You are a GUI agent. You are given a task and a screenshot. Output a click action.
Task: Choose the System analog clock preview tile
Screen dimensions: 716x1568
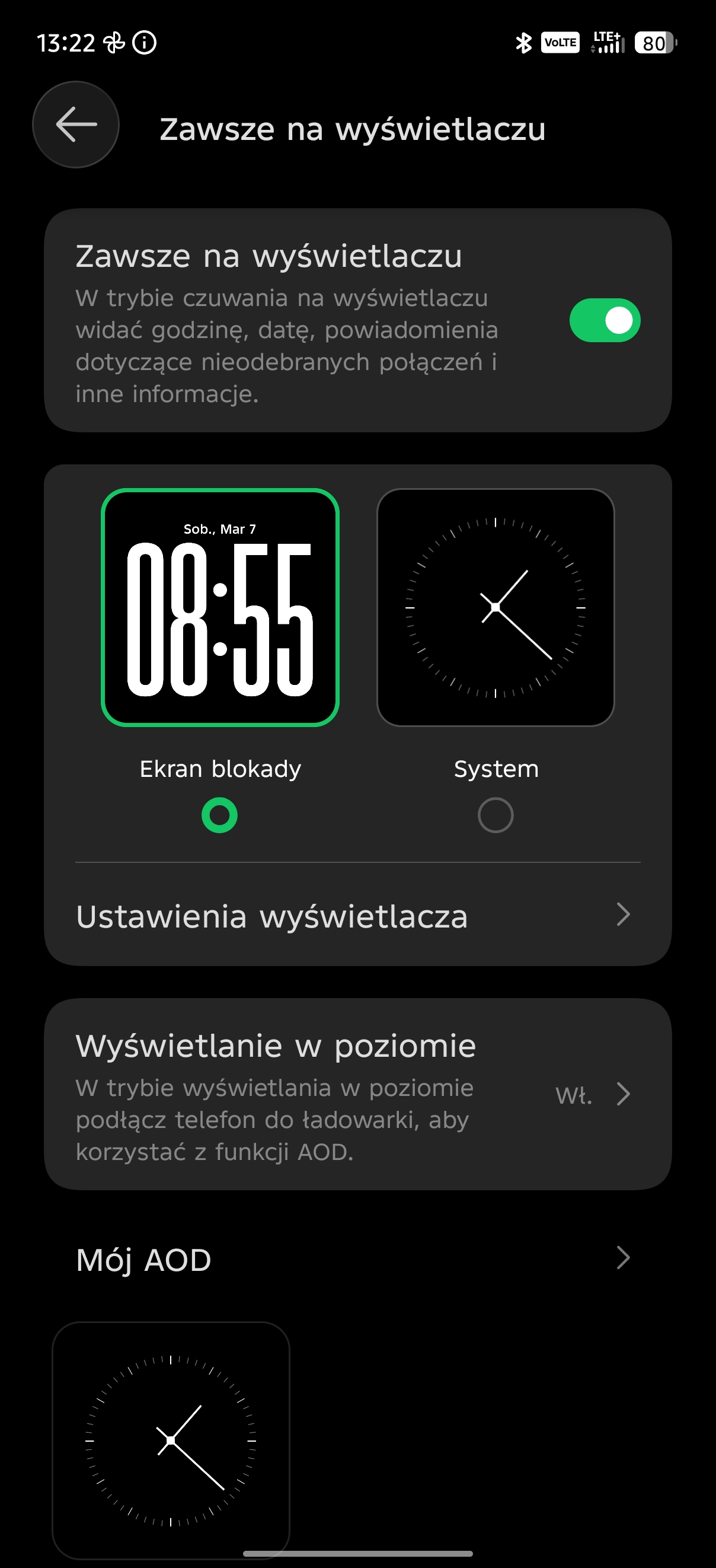pos(495,607)
